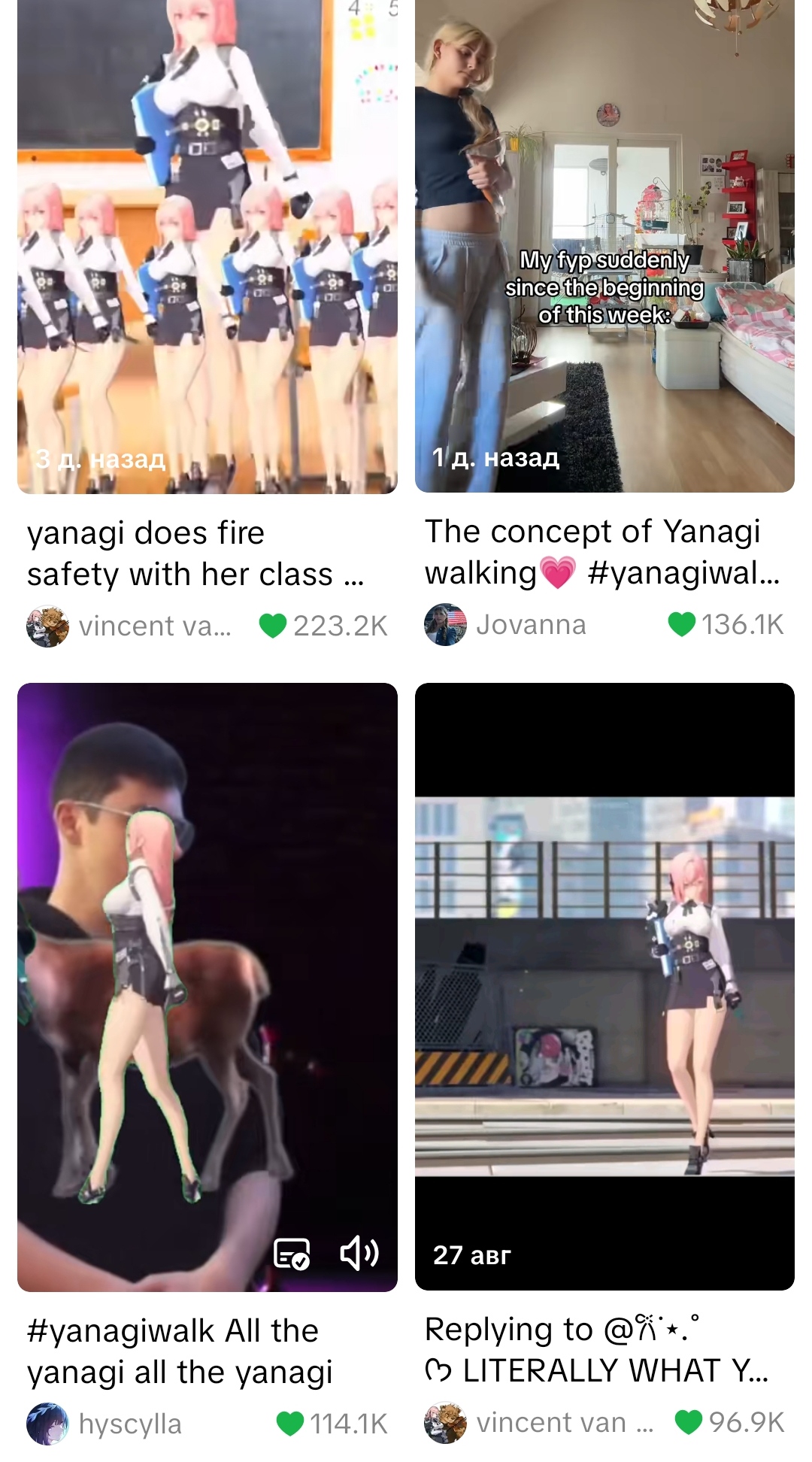Like the 'Replying to' video with 96.9K likes
Screen dimensions: 812x1462
[x=689, y=1422]
